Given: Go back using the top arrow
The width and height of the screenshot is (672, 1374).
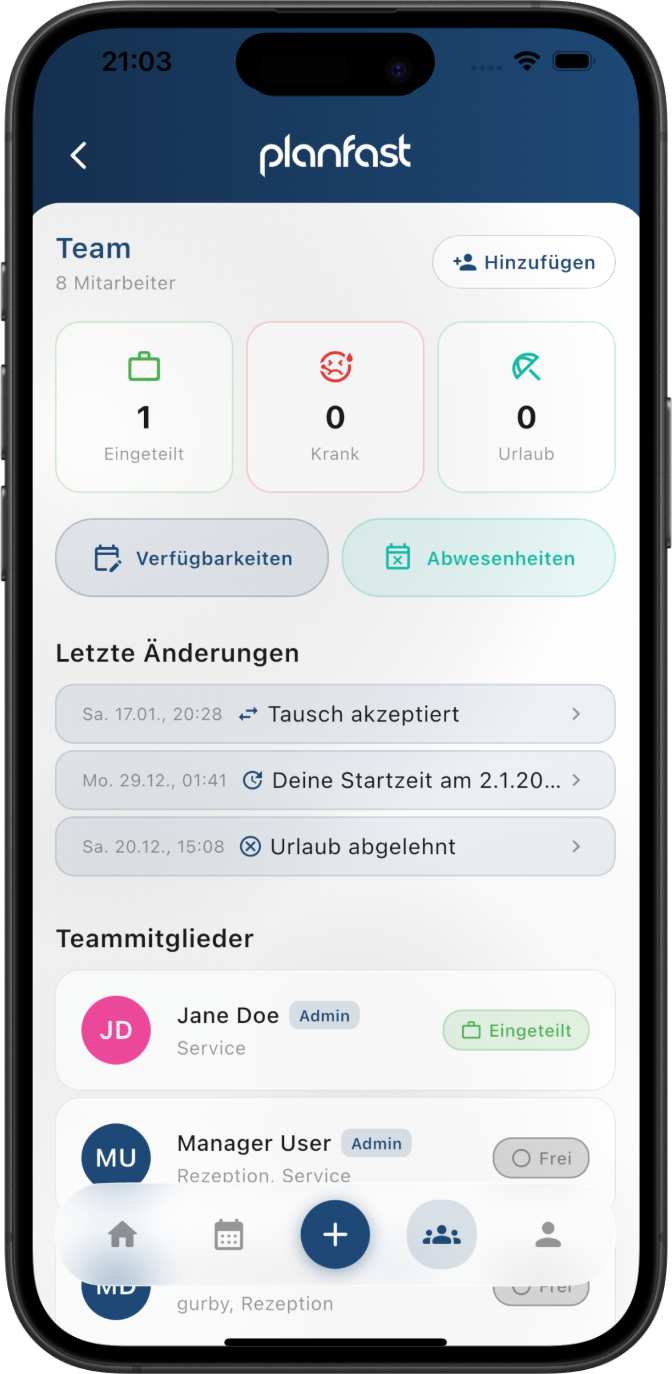Looking at the screenshot, I should click(79, 155).
